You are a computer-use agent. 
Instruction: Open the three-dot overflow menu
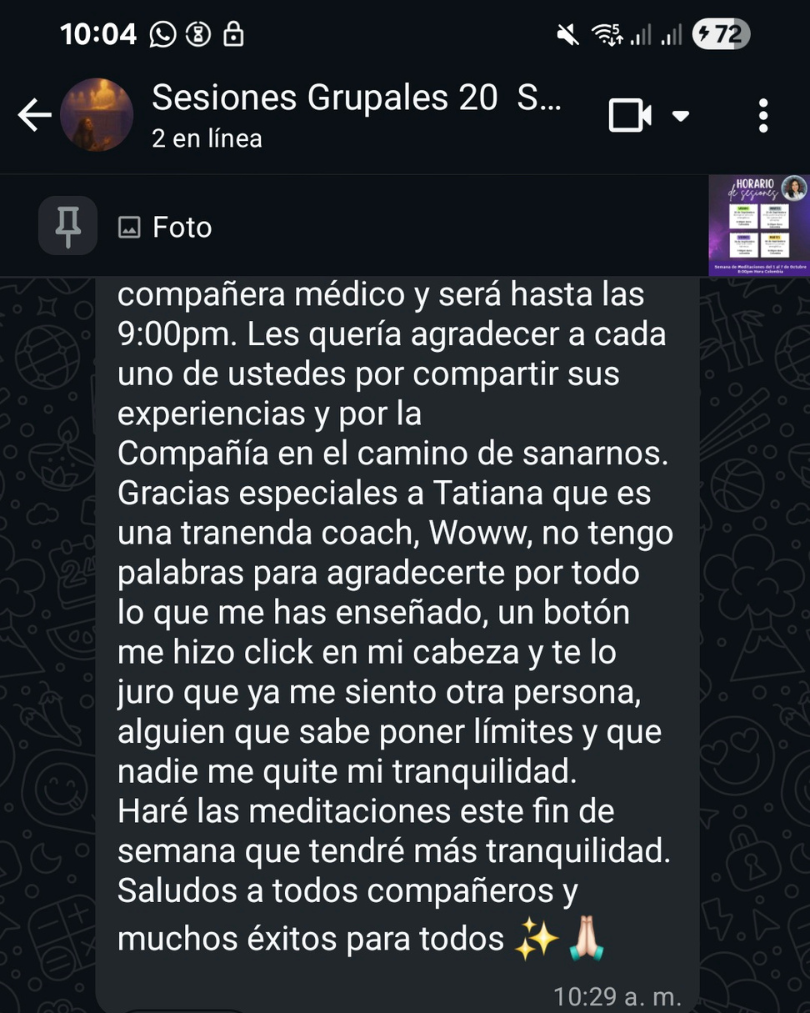coord(763,116)
